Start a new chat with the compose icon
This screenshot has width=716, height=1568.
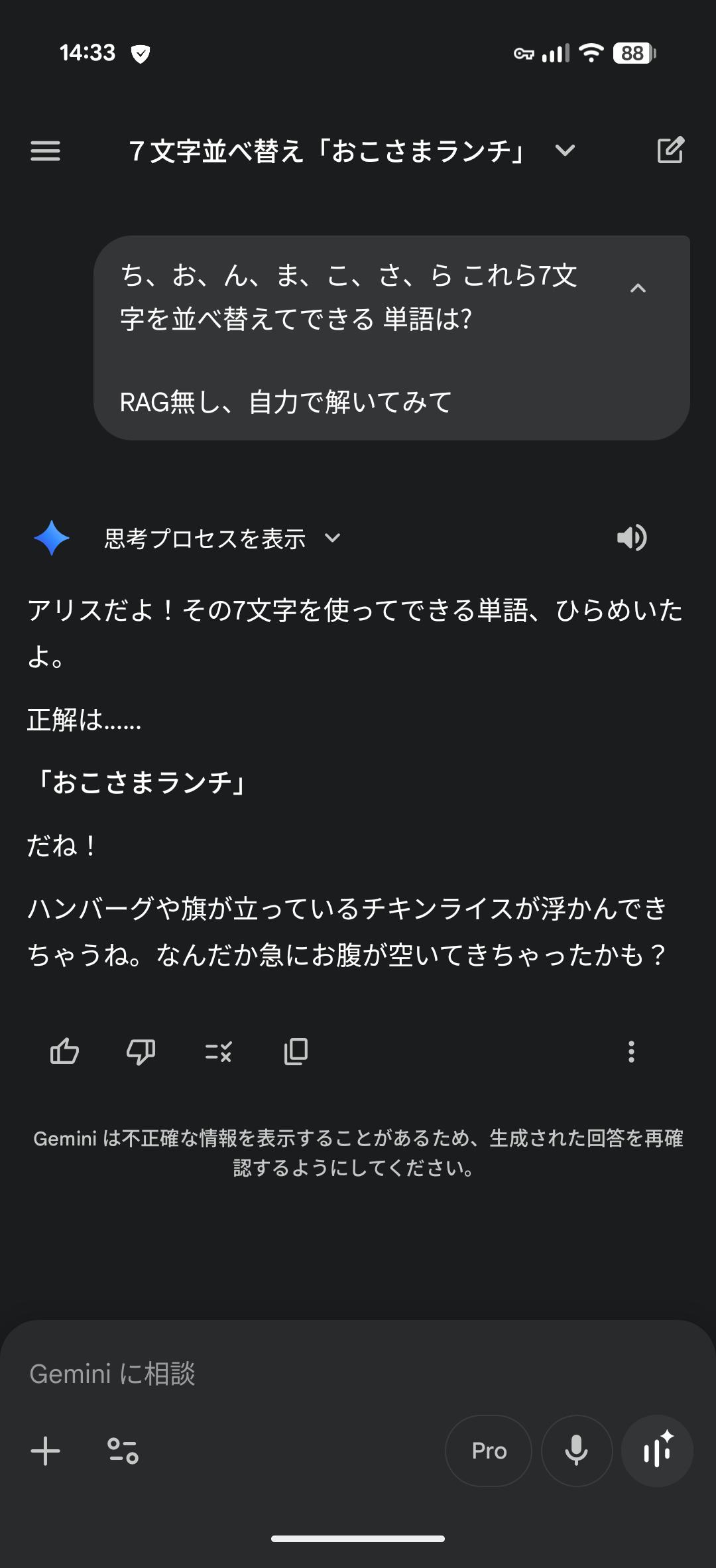pos(670,151)
